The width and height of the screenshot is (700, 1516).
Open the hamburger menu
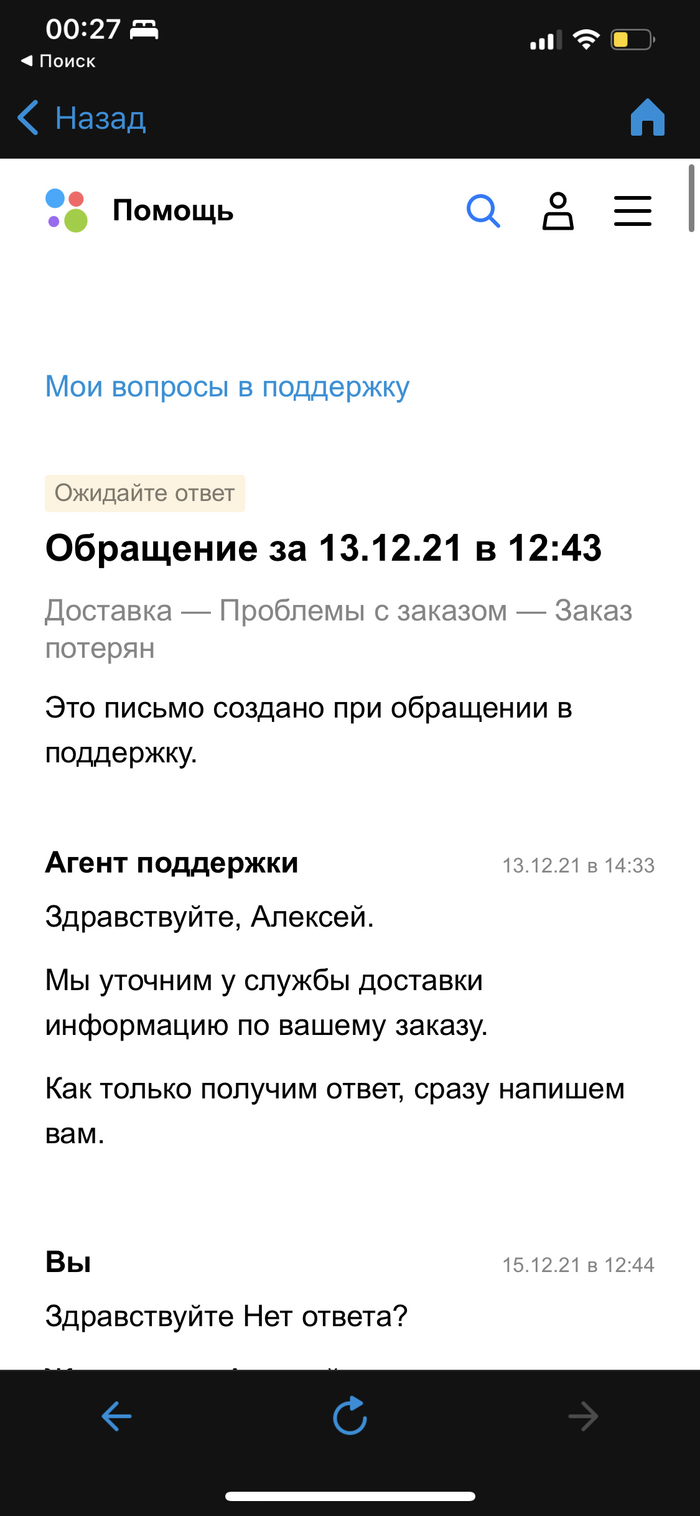(x=632, y=211)
